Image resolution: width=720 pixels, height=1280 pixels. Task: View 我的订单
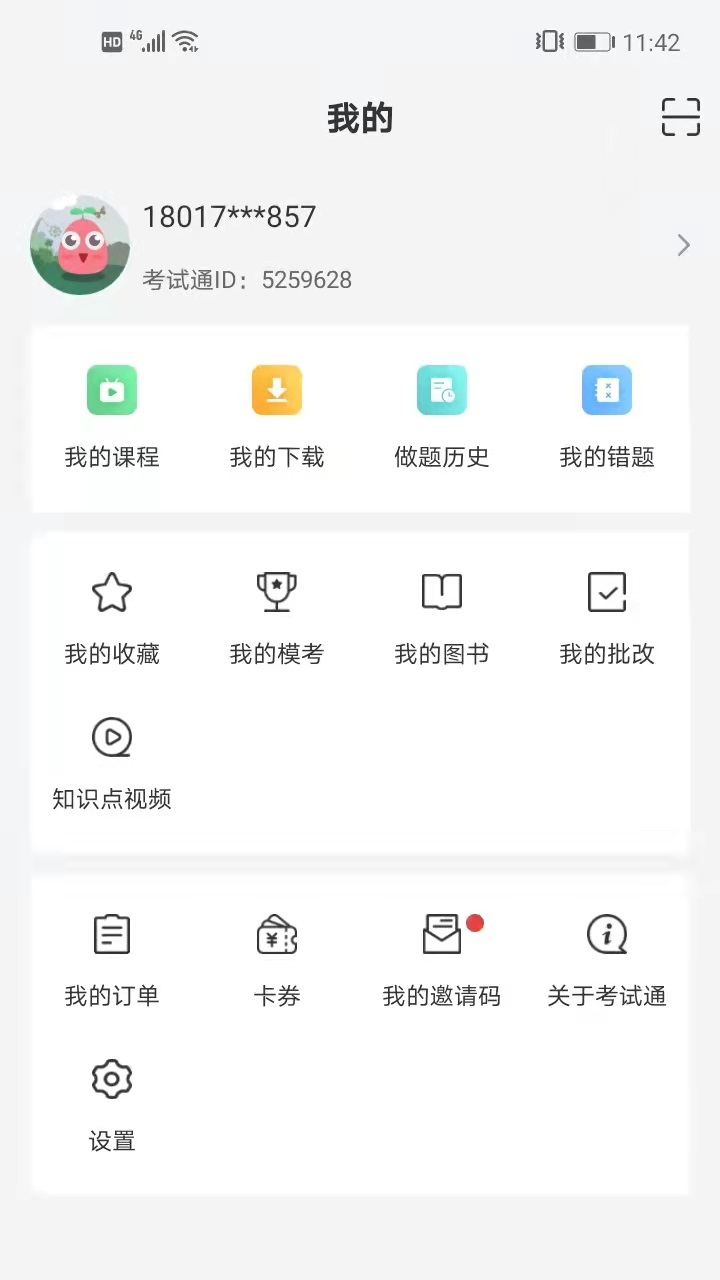(112, 959)
